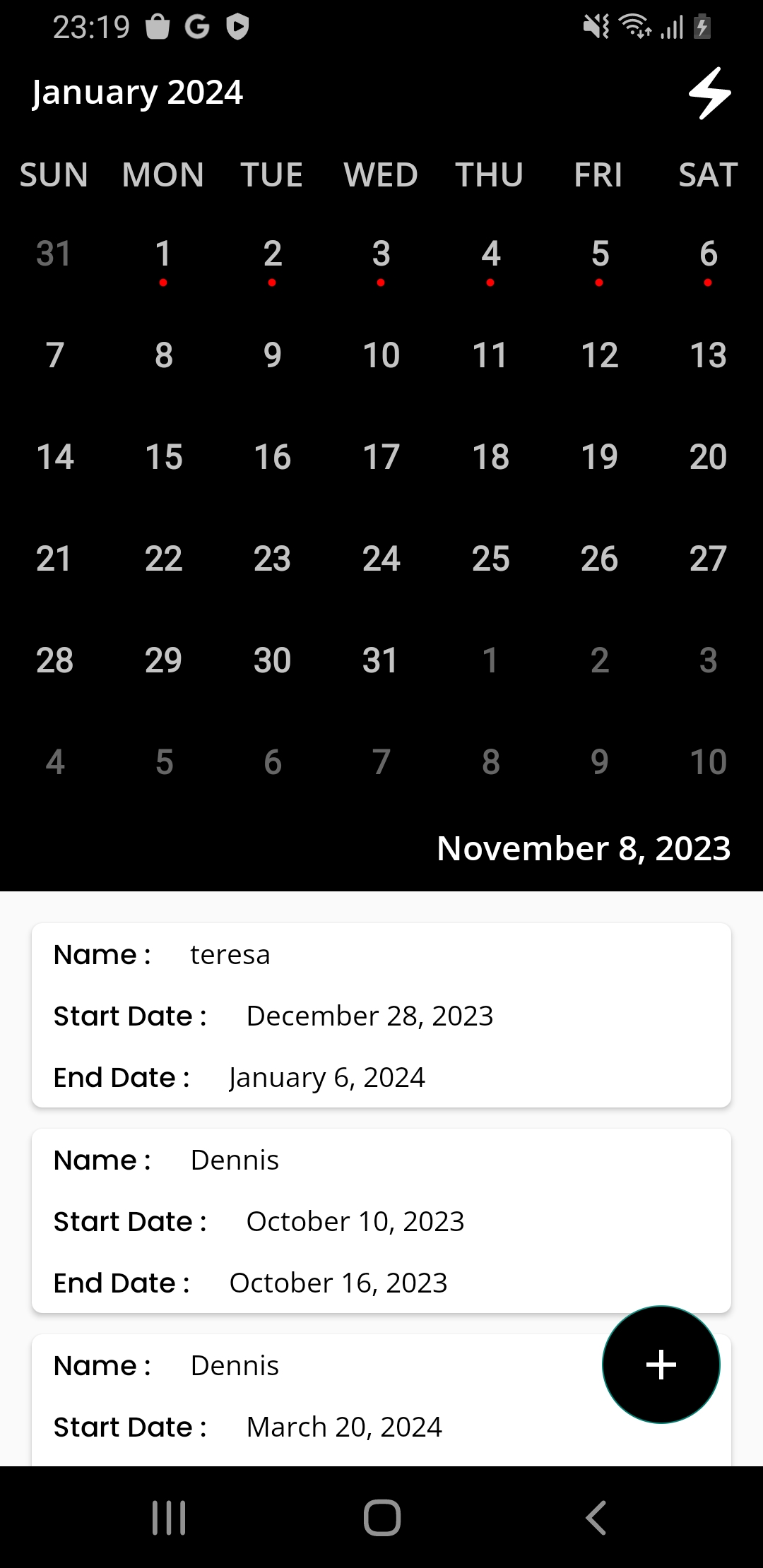Select greyed December 31 date
Image resolution: width=763 pixels, height=1568 pixels.
pos(54,254)
